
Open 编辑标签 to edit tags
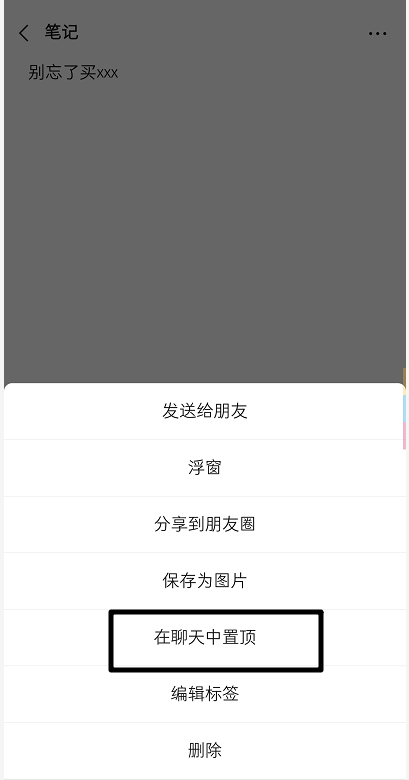[204, 694]
